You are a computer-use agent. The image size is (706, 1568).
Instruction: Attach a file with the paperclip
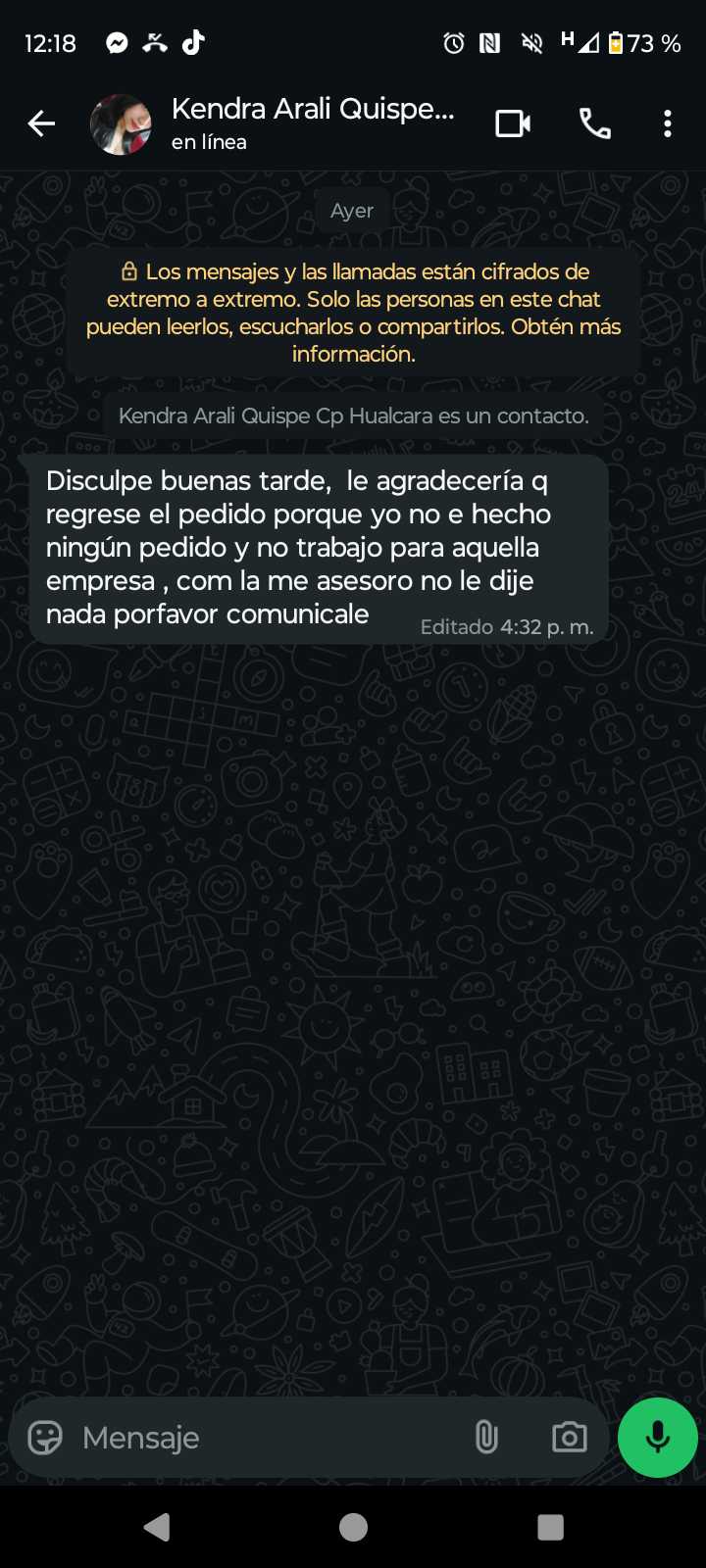[486, 1438]
